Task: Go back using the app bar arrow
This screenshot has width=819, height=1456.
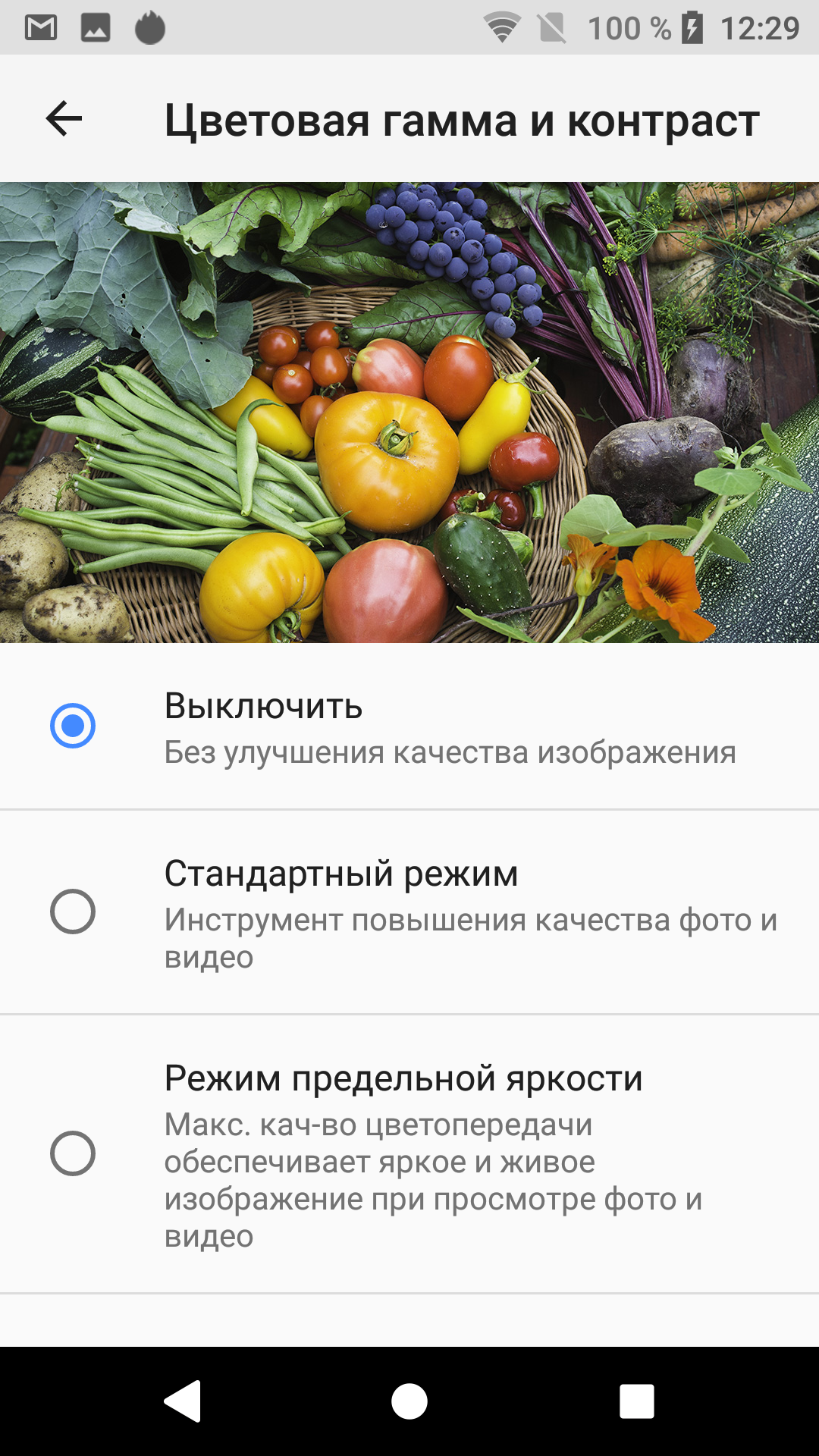Action: (64, 119)
